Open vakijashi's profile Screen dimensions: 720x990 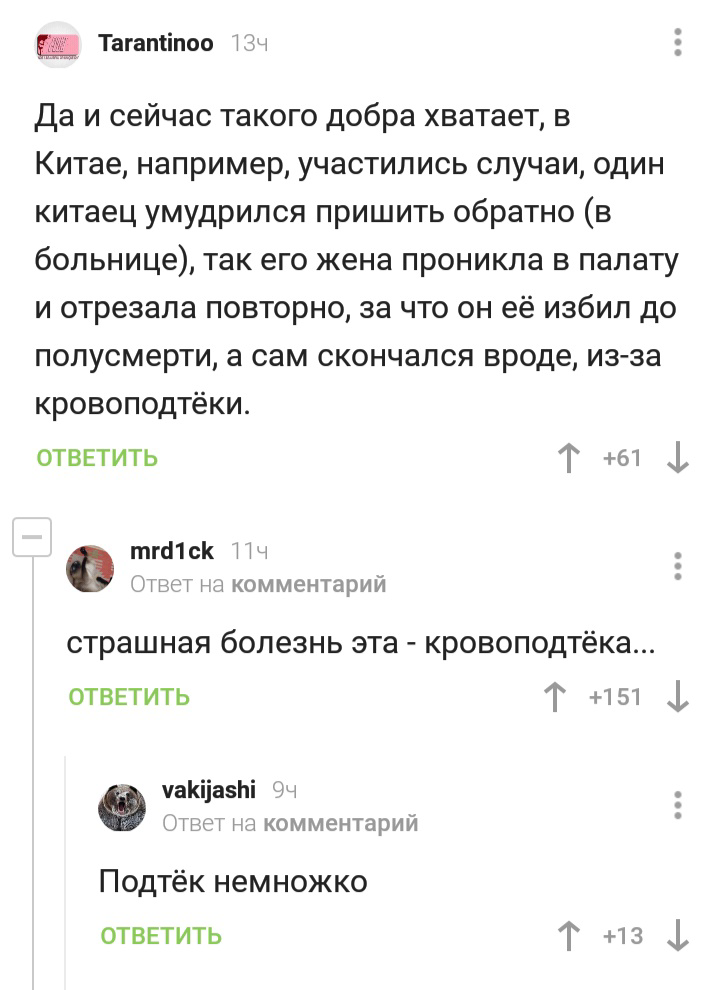coord(208,790)
